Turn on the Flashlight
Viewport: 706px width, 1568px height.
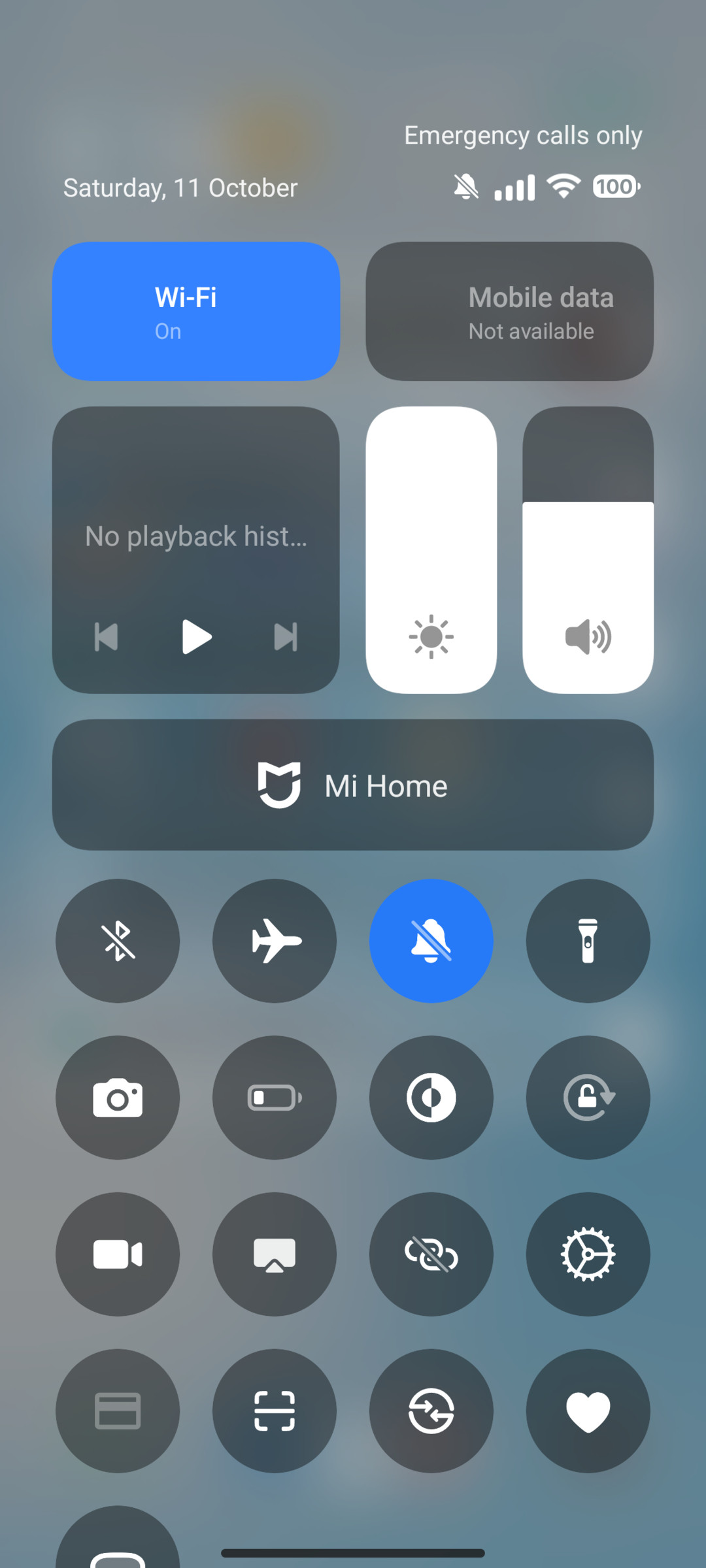click(588, 940)
